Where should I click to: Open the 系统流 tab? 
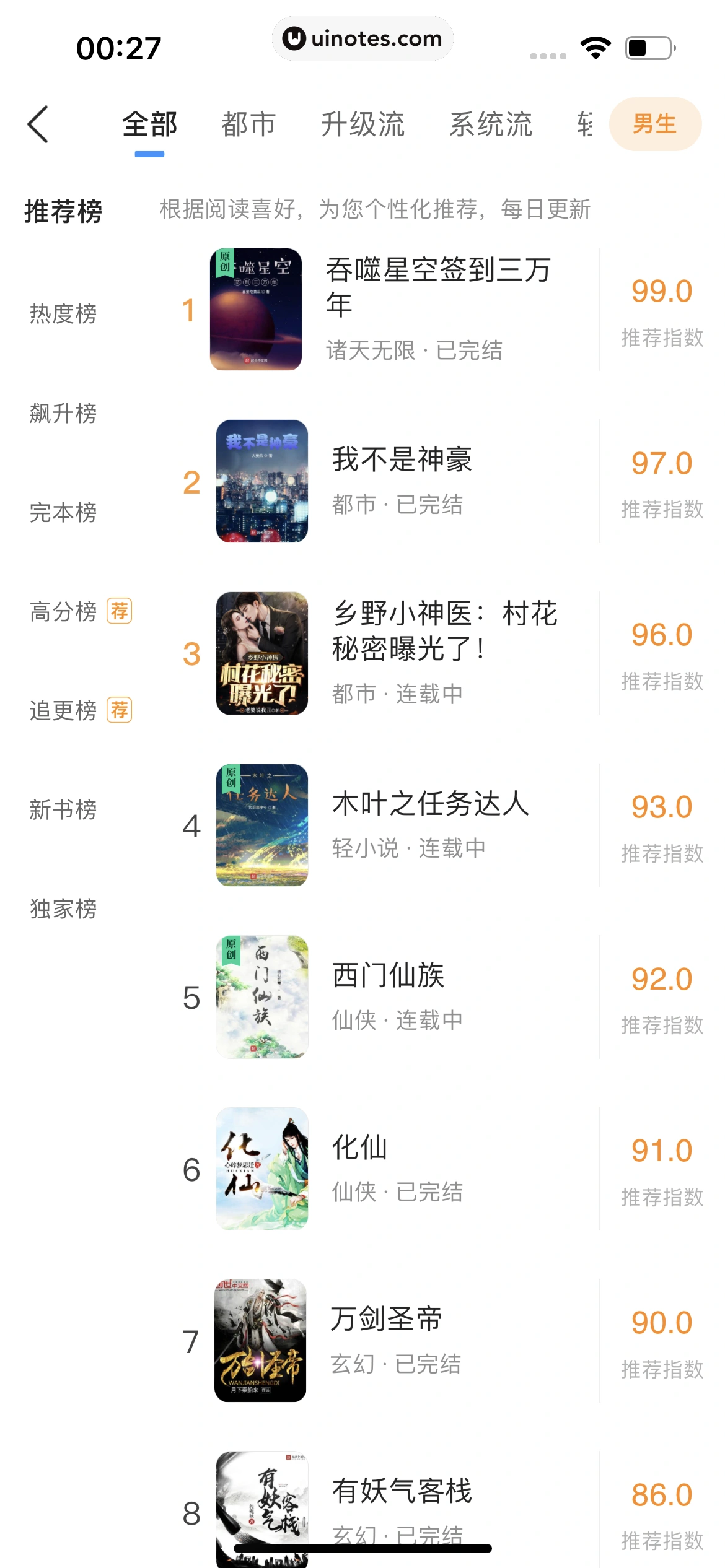[491, 124]
